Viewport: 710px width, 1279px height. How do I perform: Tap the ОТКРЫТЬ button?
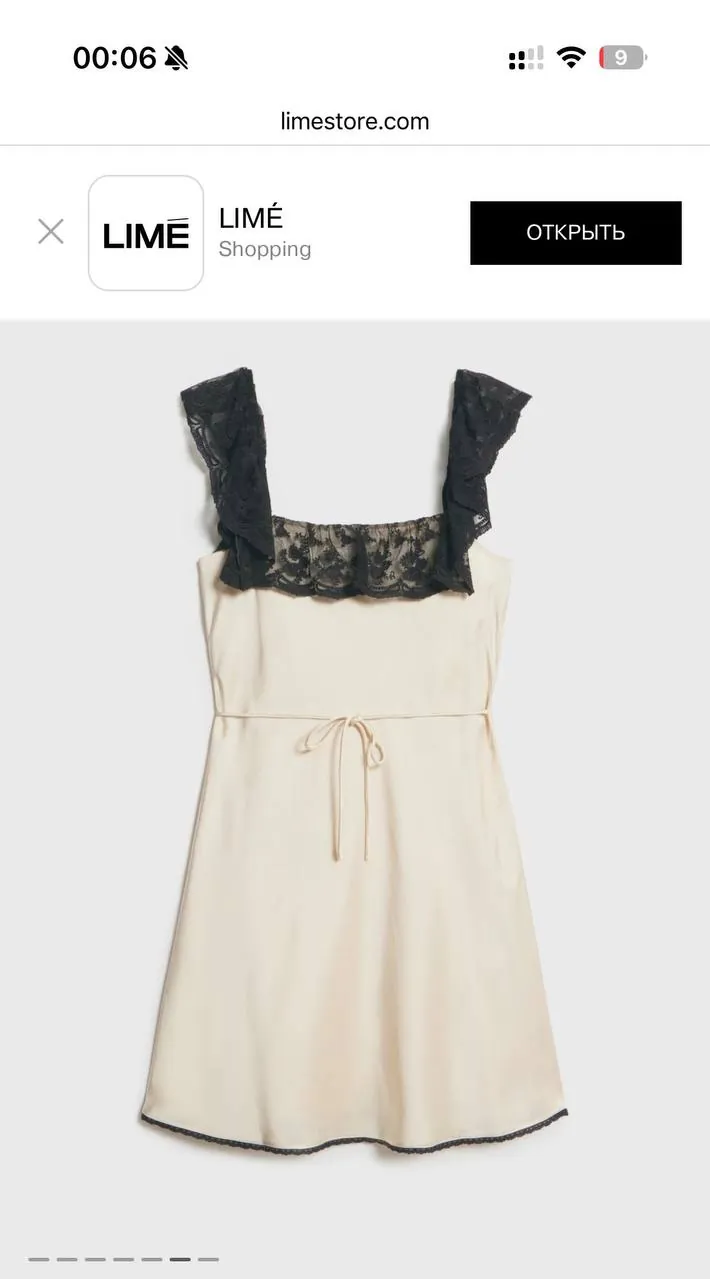[576, 233]
